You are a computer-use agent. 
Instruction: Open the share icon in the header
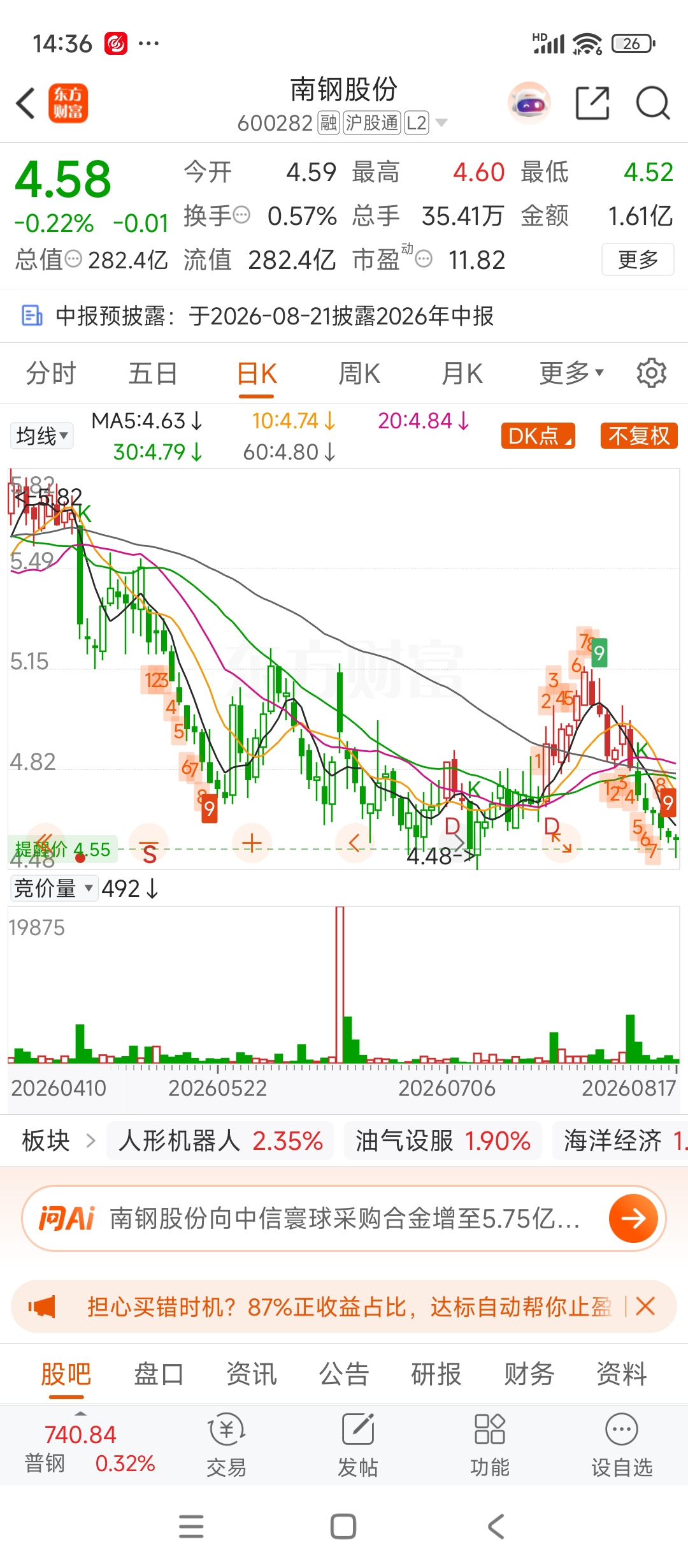(592, 103)
